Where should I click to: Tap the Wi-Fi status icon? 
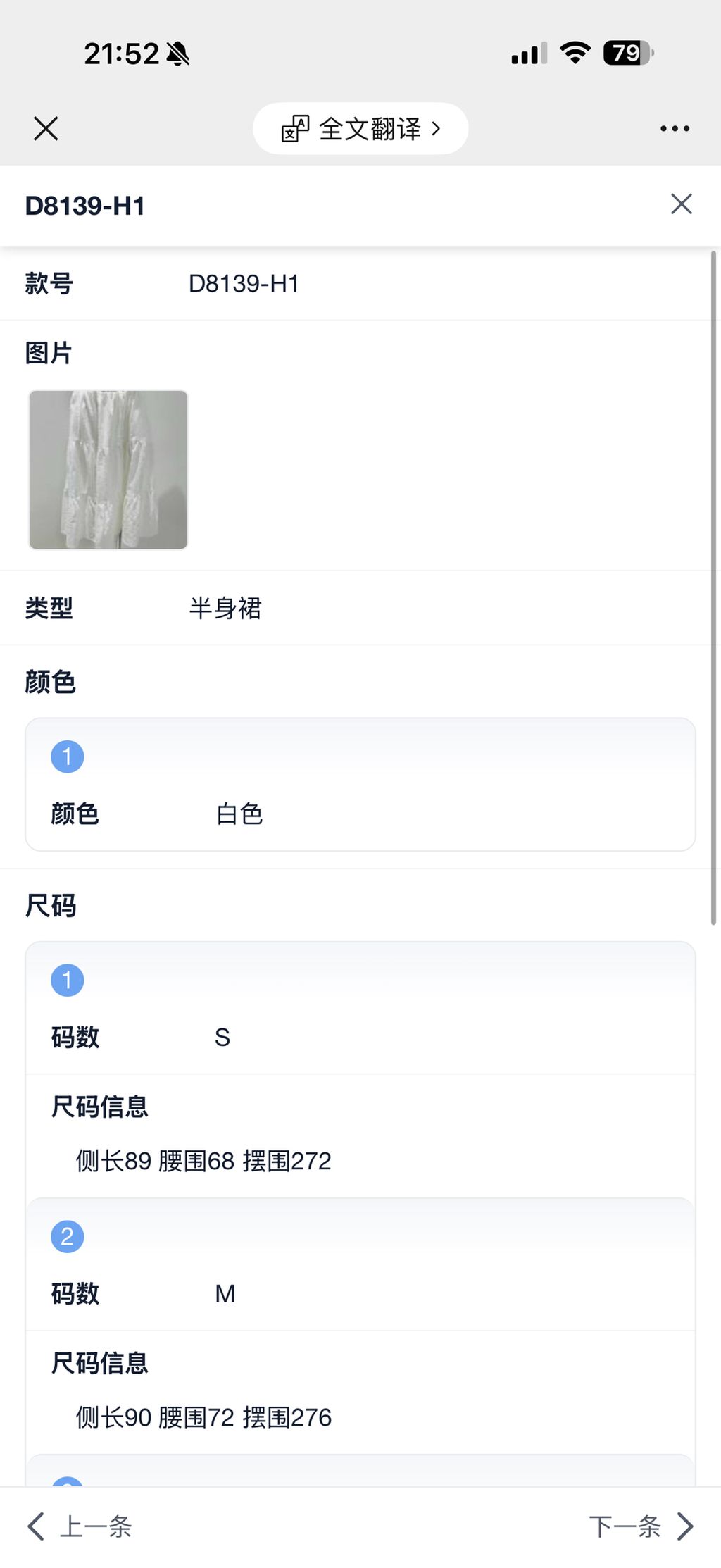[x=575, y=52]
